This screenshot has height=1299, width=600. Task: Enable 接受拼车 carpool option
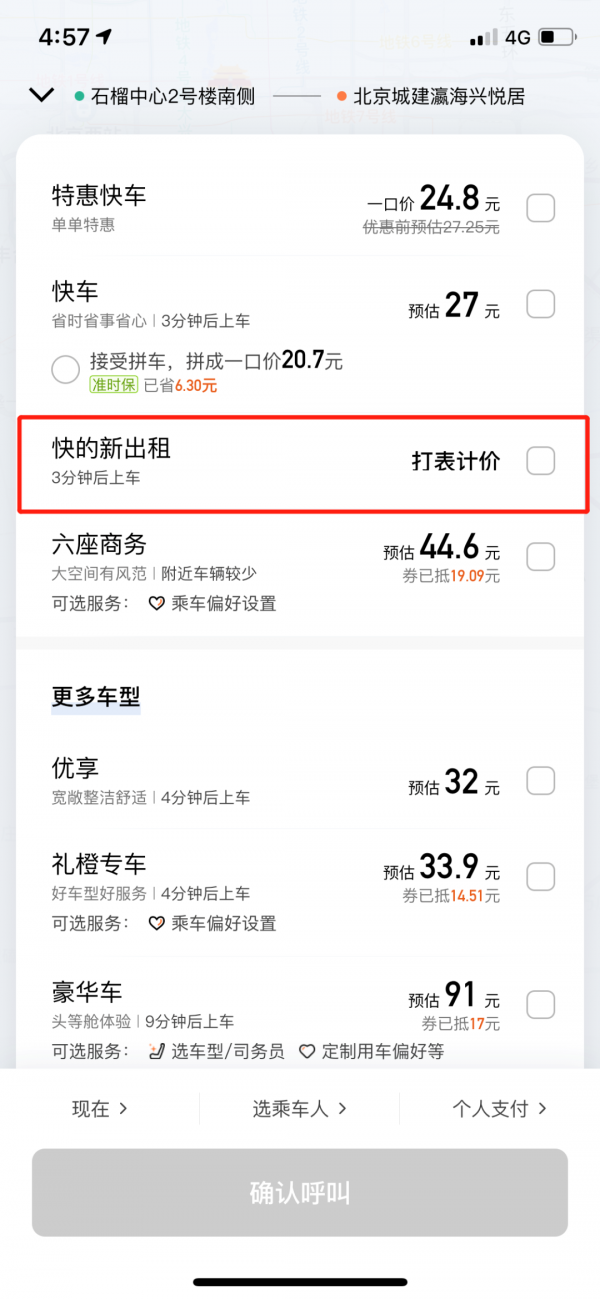click(x=65, y=370)
